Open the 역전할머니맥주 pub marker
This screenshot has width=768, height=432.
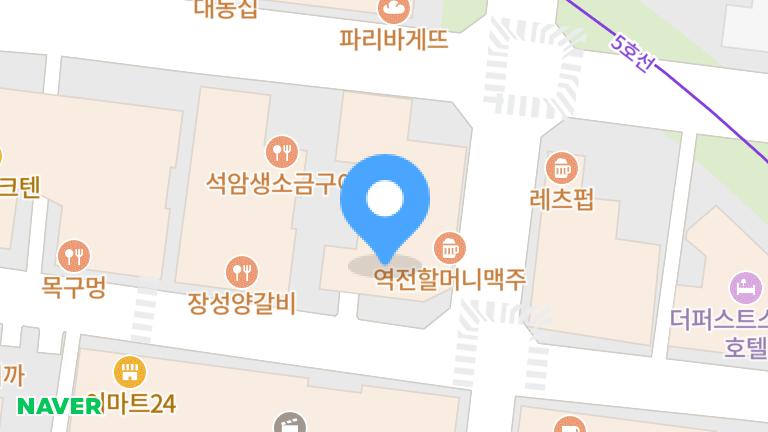pos(450,246)
